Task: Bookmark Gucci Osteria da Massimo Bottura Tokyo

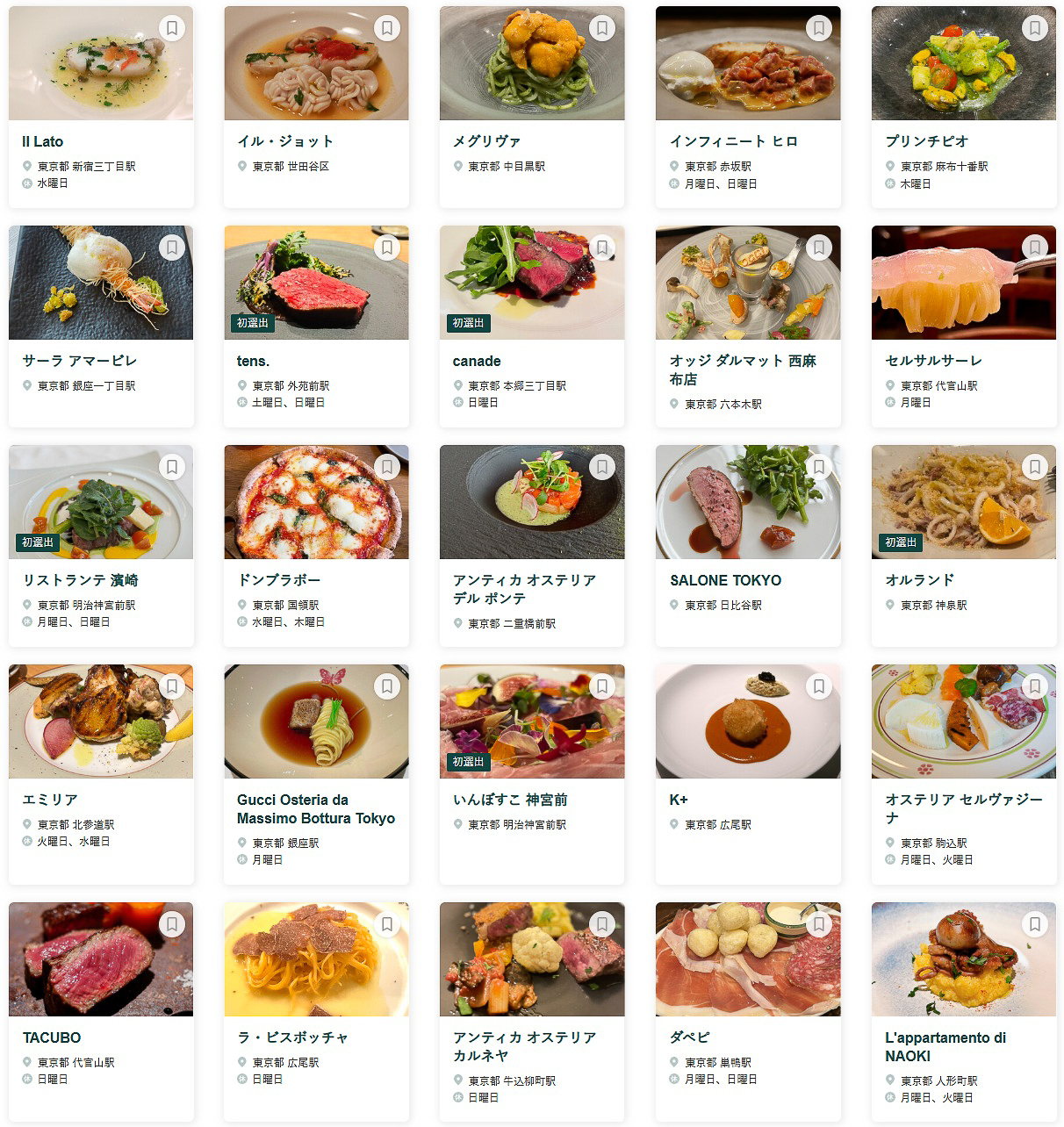Action: pyautogui.click(x=388, y=686)
